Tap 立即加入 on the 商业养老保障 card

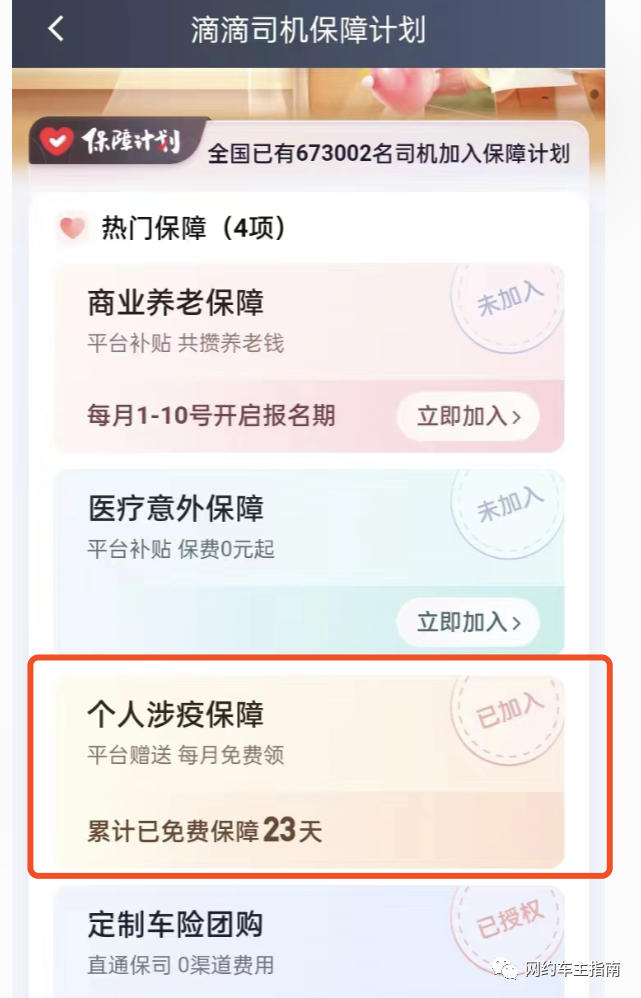click(468, 417)
